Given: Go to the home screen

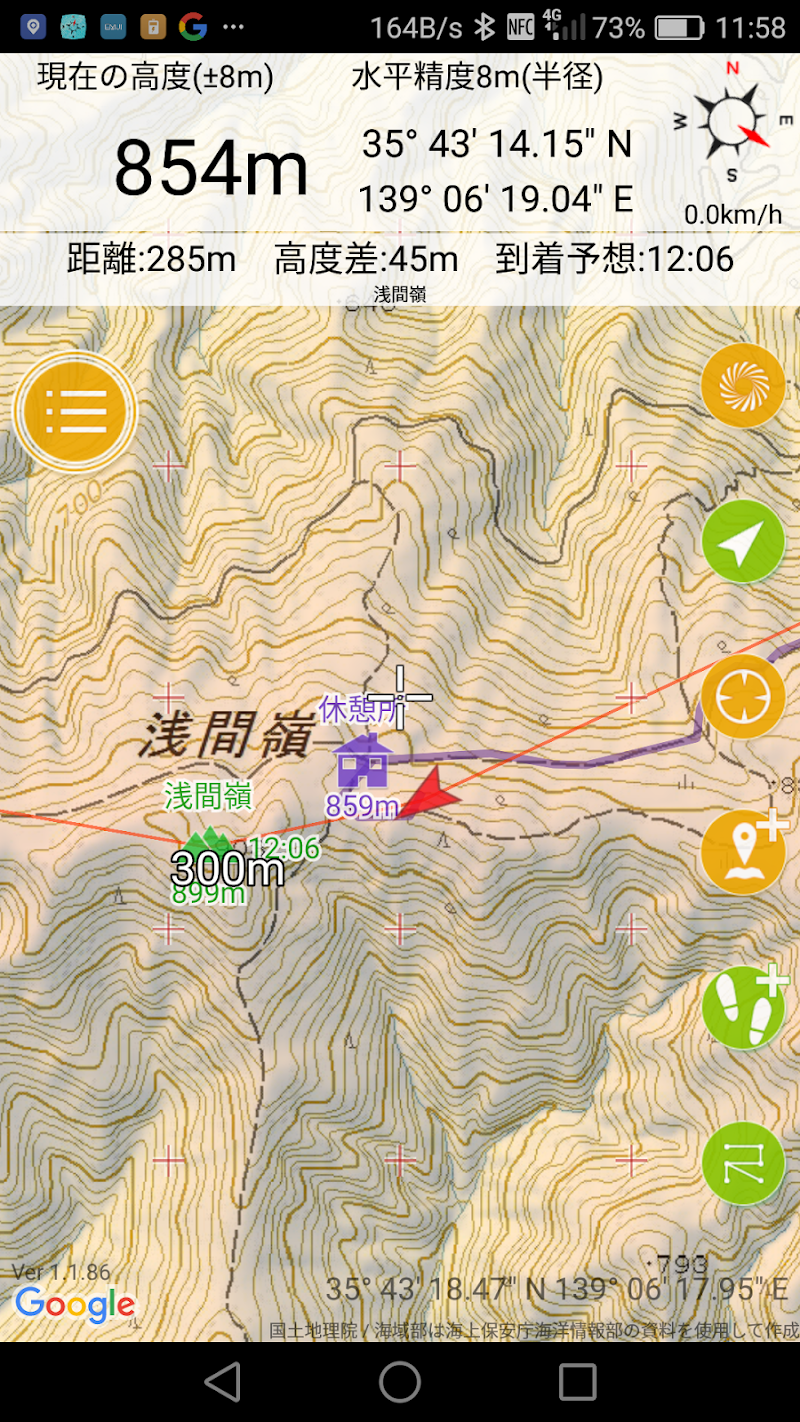Looking at the screenshot, I should pos(400,1382).
